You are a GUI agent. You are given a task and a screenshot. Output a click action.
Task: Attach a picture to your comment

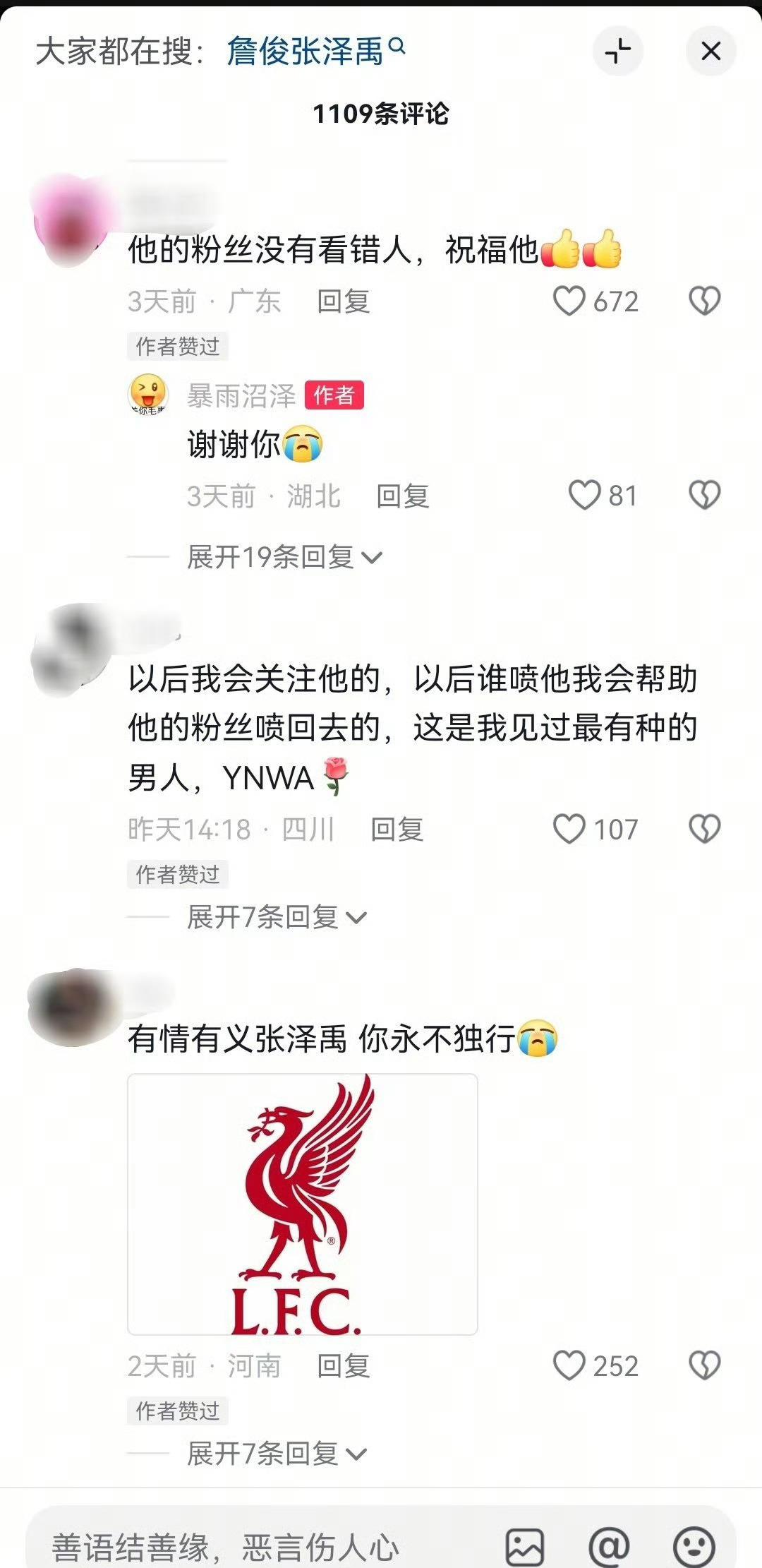coord(526,1548)
